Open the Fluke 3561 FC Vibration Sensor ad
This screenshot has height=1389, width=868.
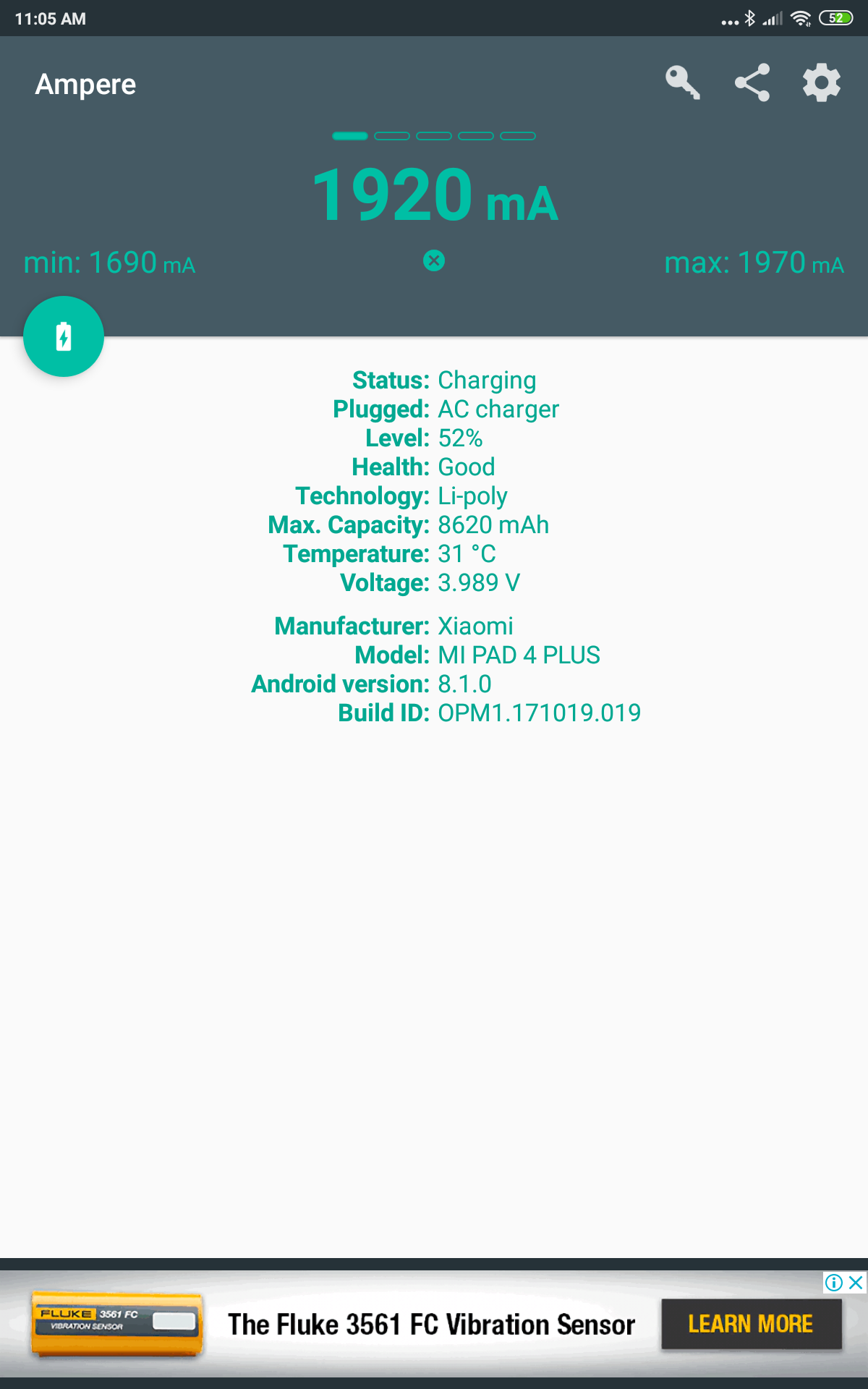(432, 1324)
